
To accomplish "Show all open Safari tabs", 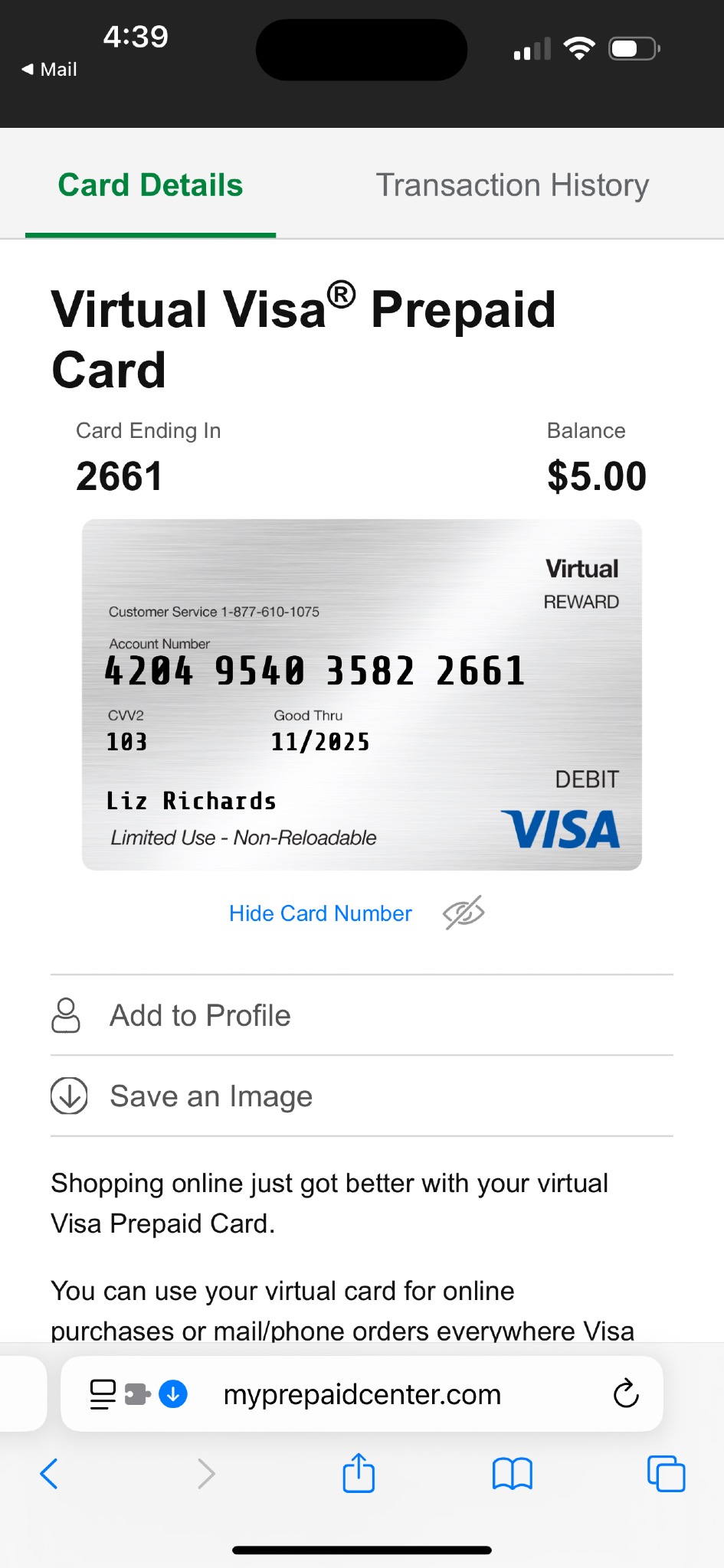I will click(667, 1473).
